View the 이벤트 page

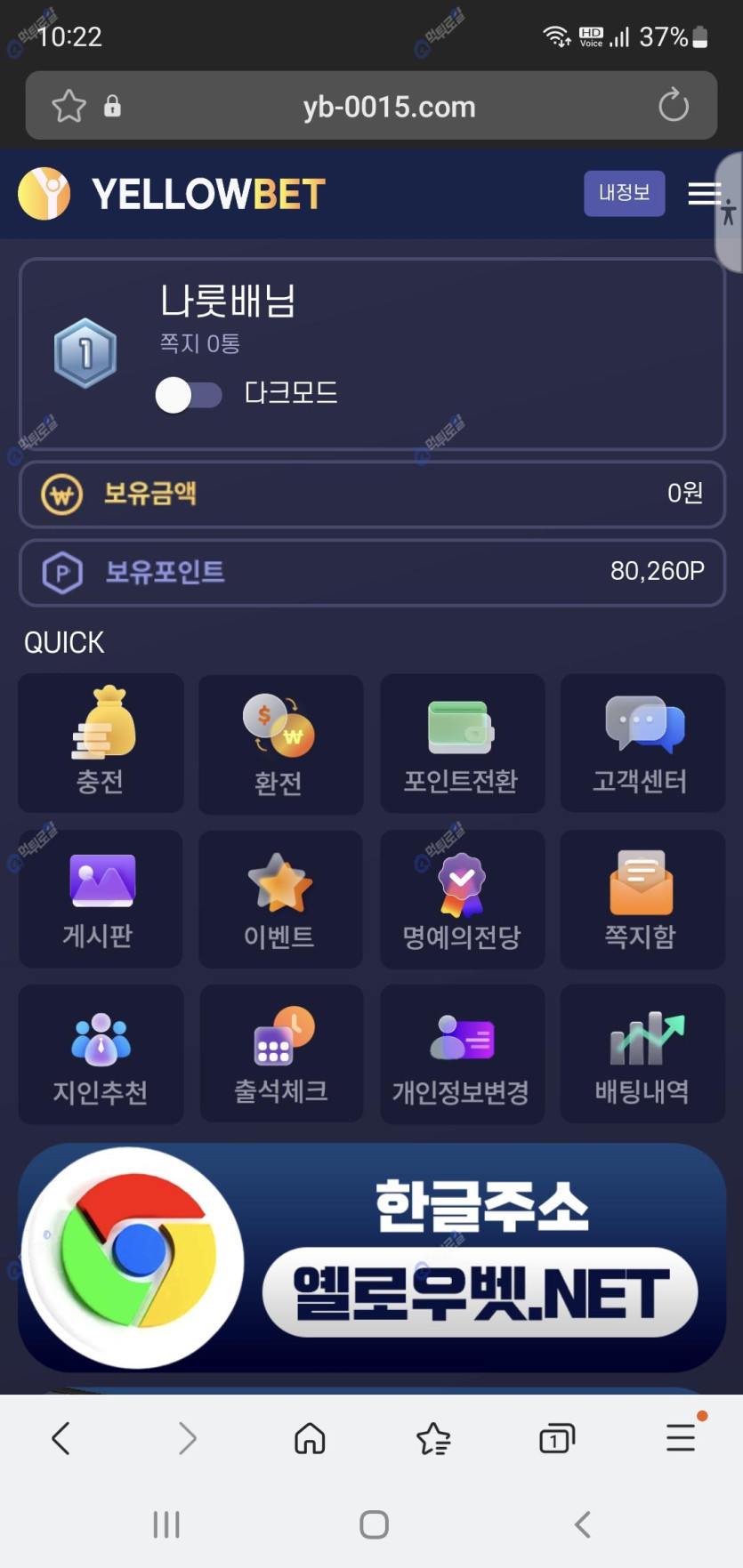coord(280,898)
